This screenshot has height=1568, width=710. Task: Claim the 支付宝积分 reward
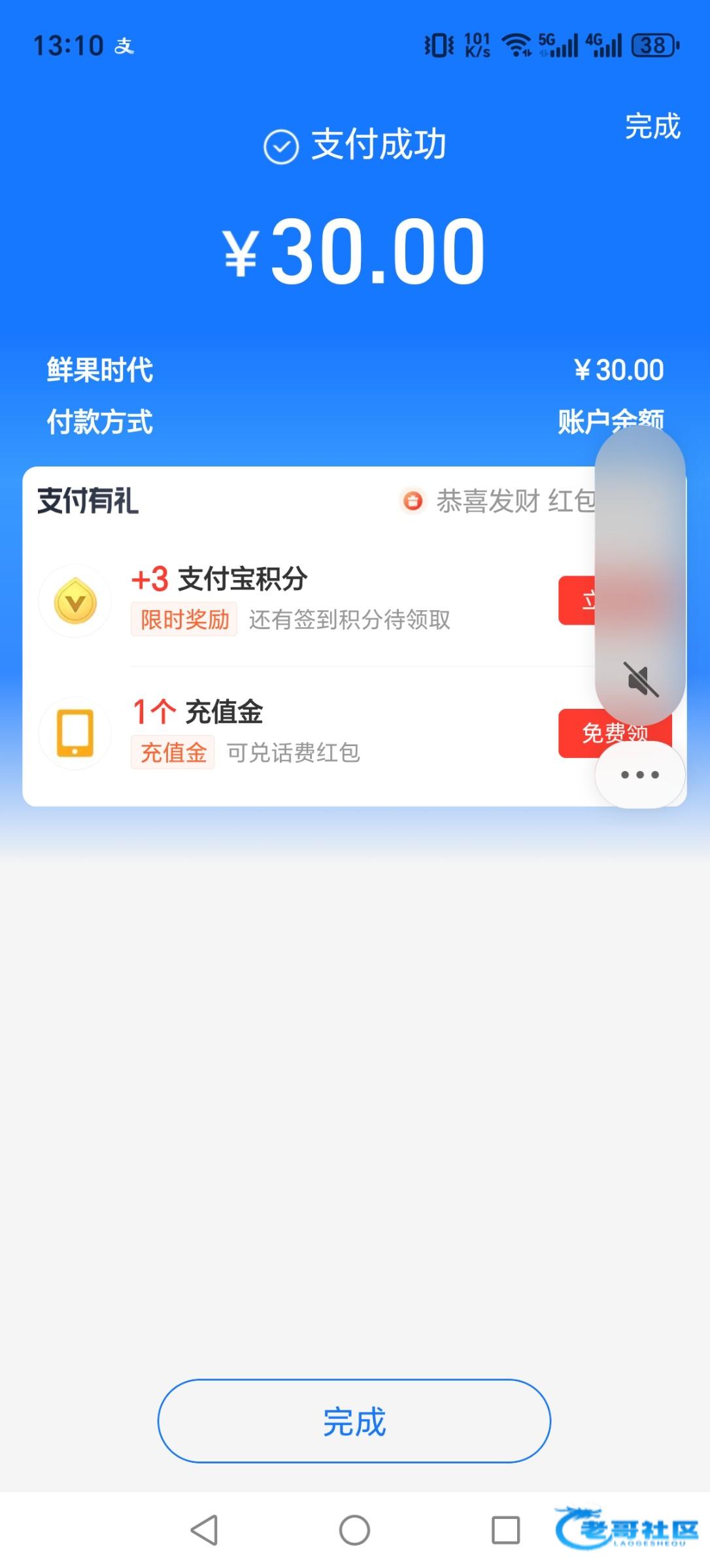coord(577,600)
